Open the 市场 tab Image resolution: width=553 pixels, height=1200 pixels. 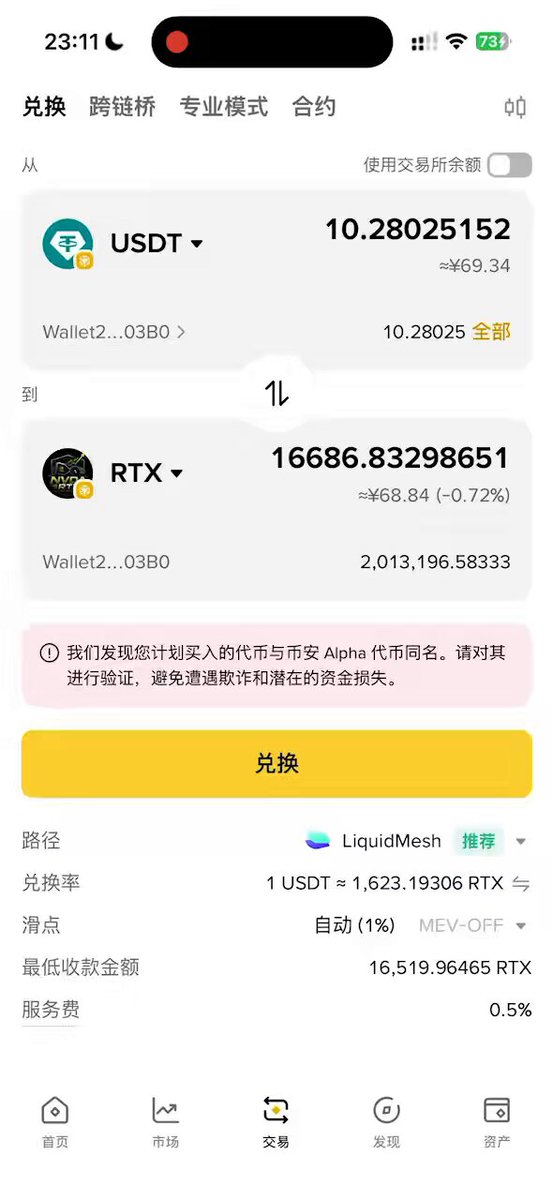(x=165, y=1122)
